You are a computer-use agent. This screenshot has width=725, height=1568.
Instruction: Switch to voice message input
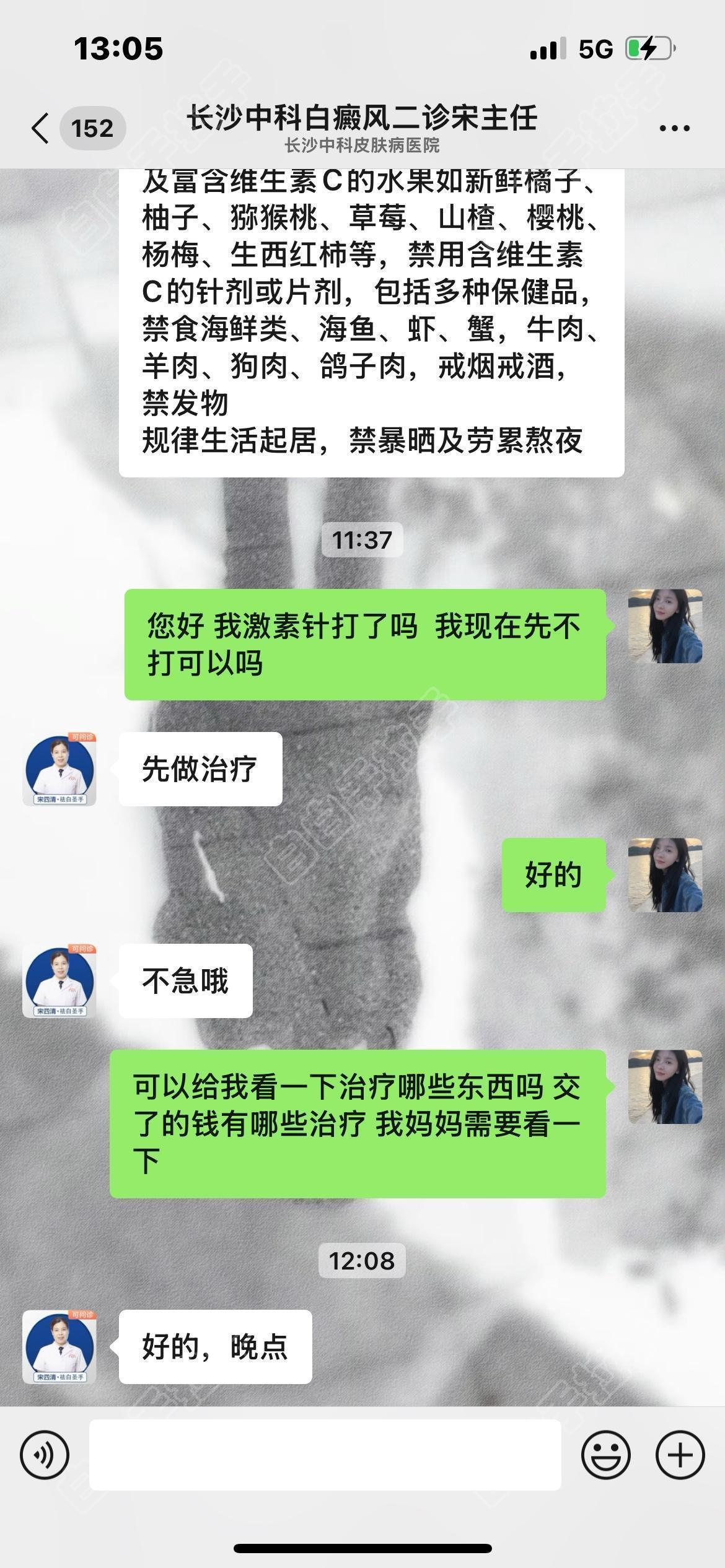pos(45,1455)
